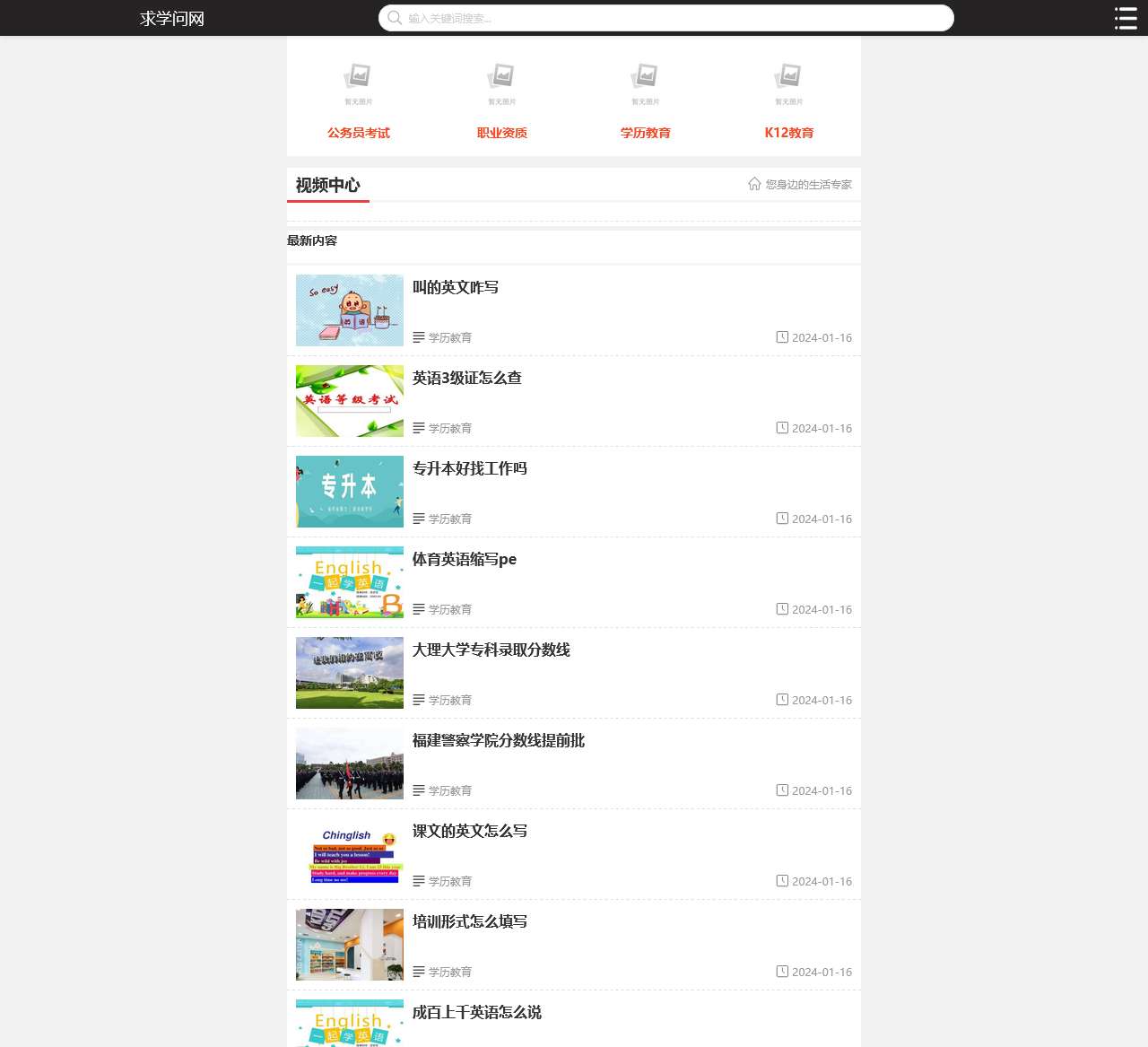
Task: Open article 培训形式怎么填写
Action: 469,921
